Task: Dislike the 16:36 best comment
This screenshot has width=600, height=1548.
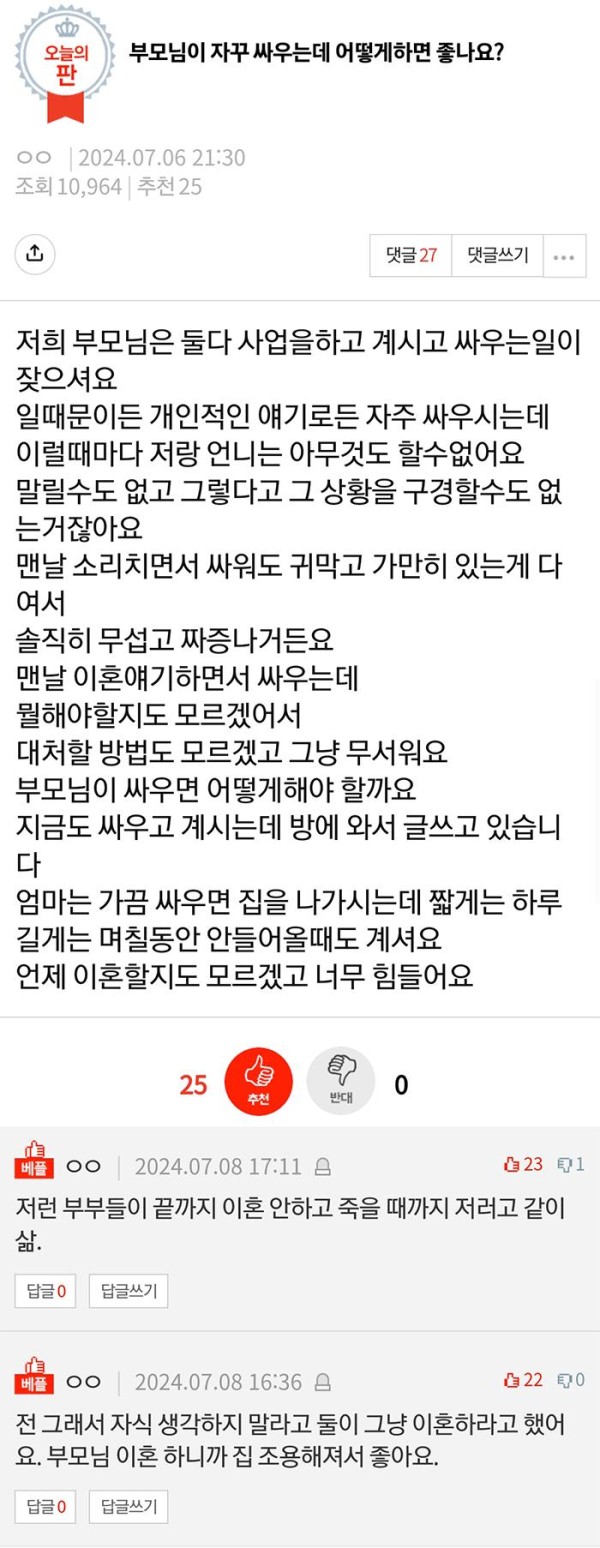Action: pos(571,1381)
